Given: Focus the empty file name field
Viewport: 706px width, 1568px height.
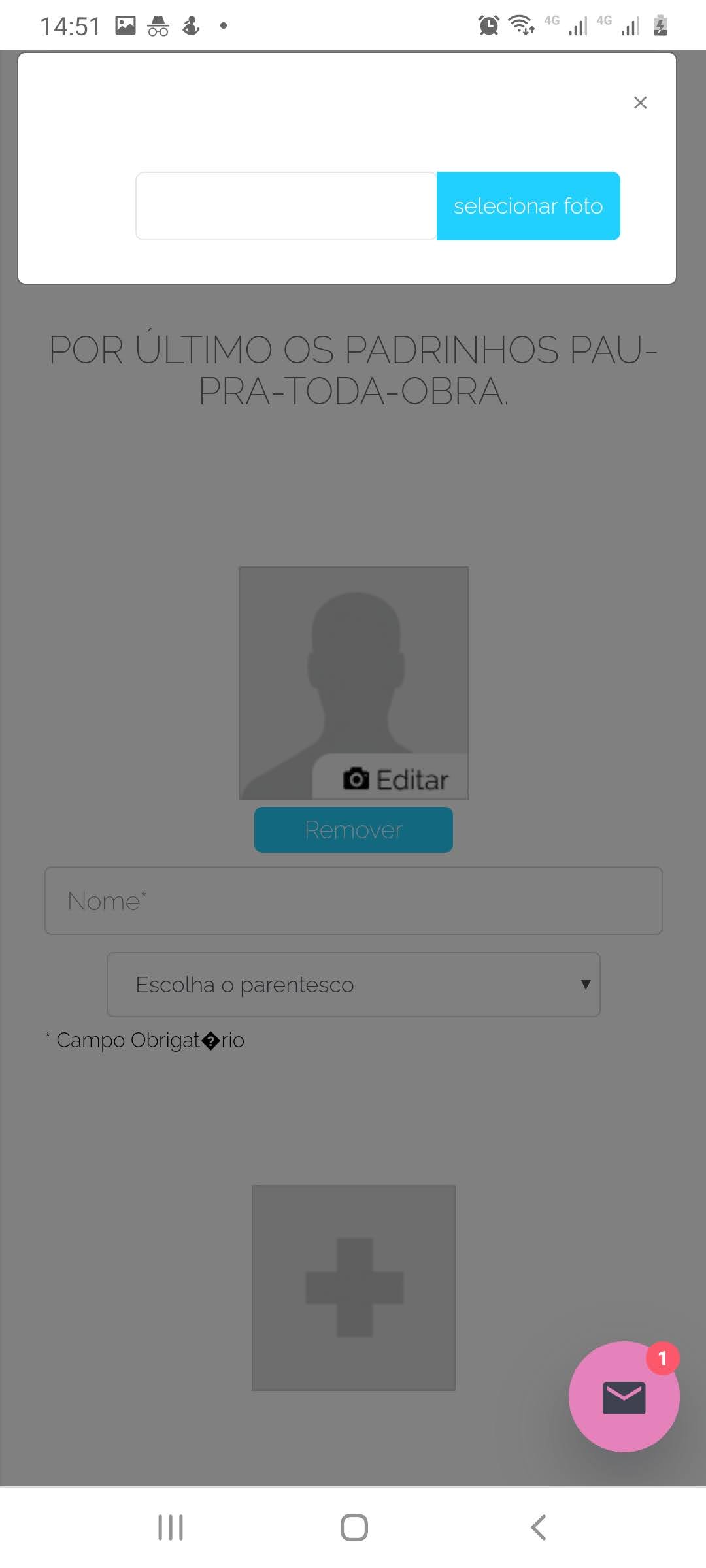Looking at the screenshot, I should pos(286,206).
